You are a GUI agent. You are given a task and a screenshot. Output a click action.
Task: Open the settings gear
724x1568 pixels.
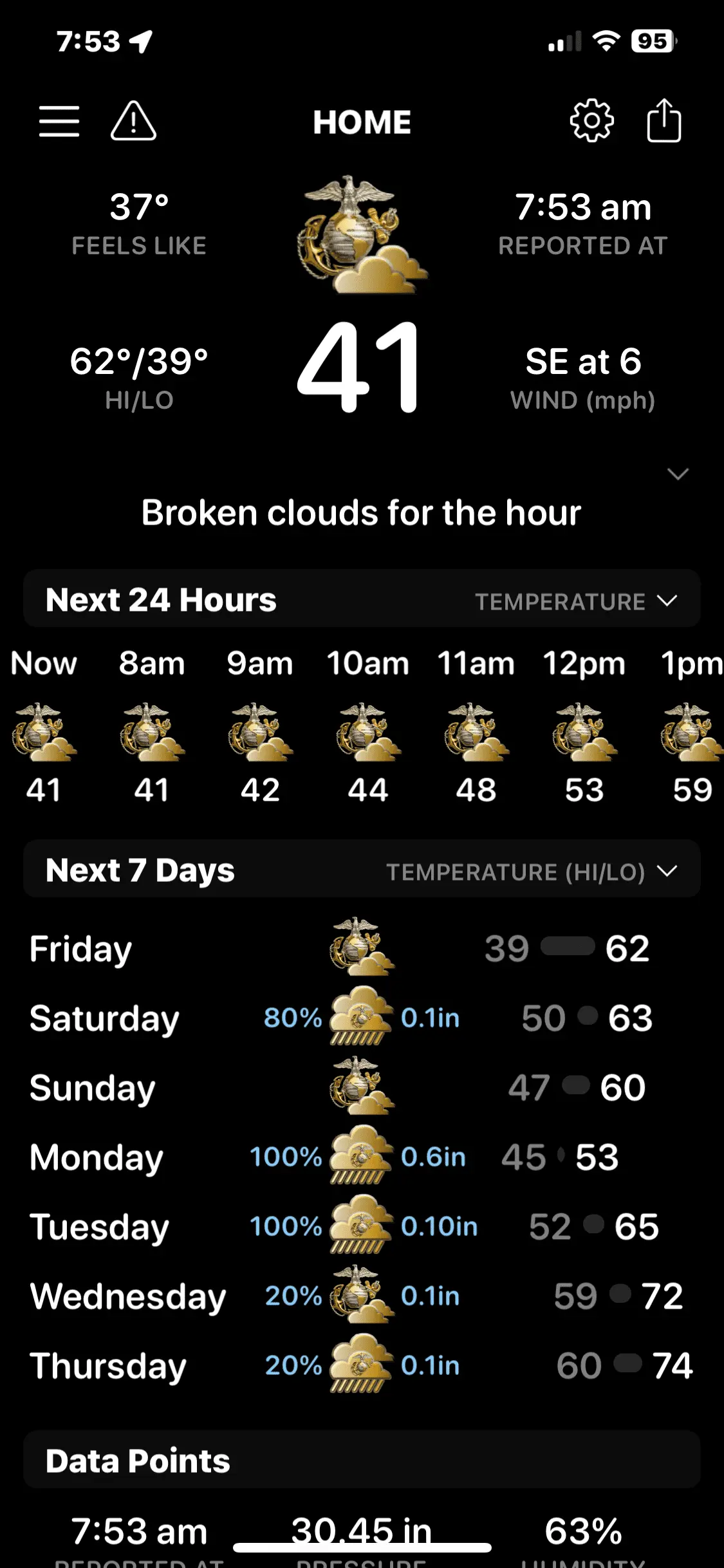click(591, 121)
